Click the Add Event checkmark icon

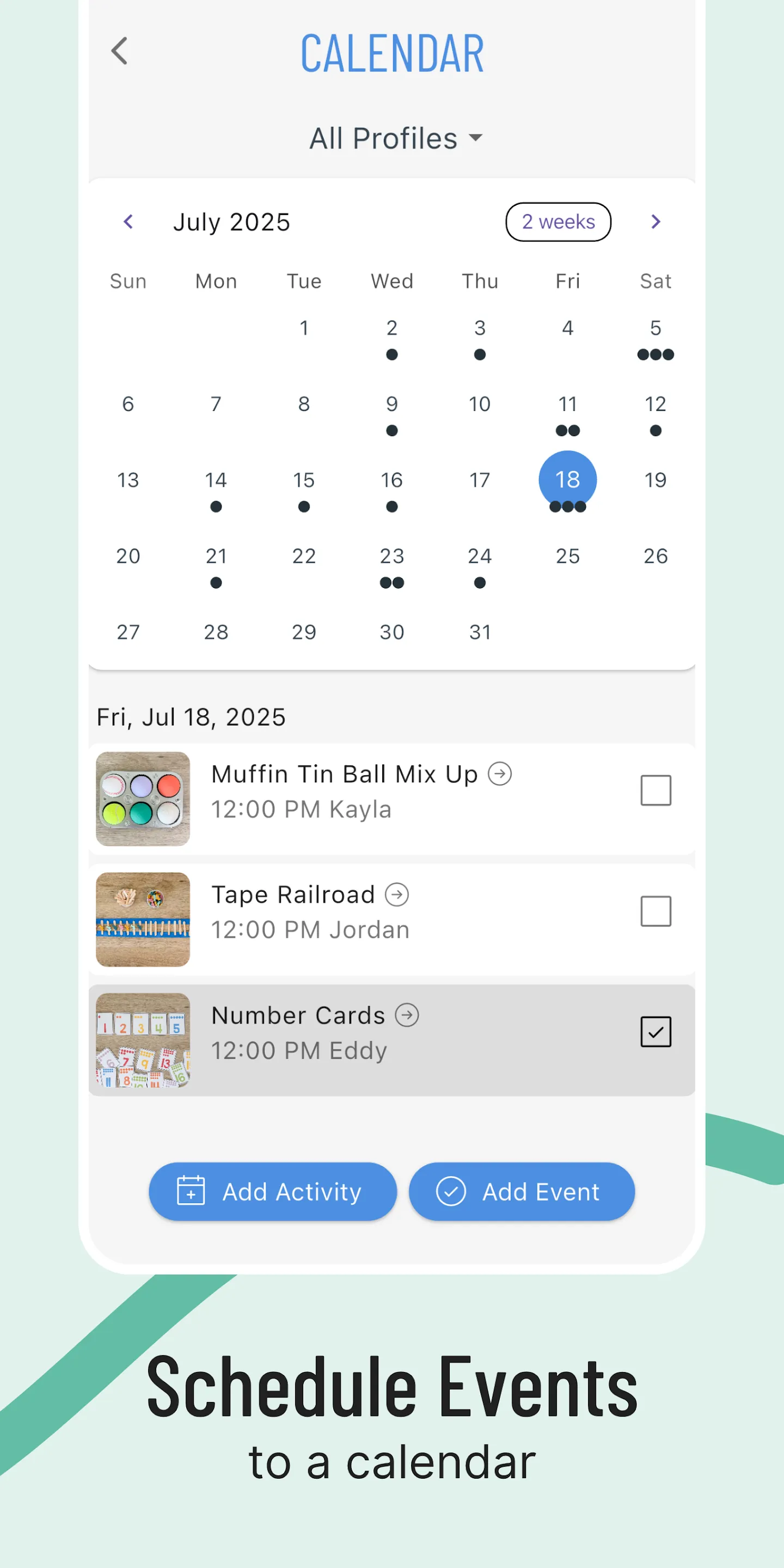[451, 1191]
